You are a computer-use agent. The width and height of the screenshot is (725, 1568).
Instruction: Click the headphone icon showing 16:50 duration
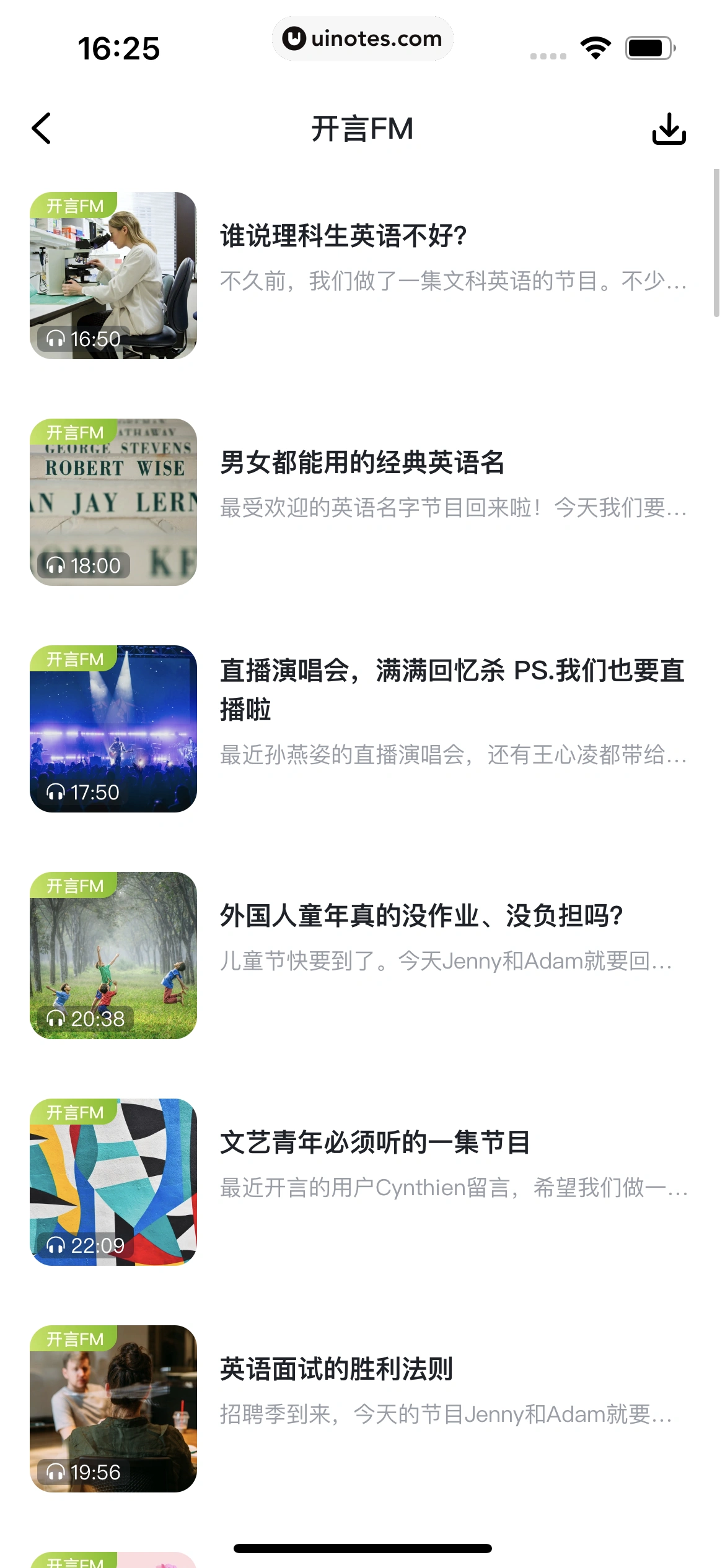click(x=57, y=338)
